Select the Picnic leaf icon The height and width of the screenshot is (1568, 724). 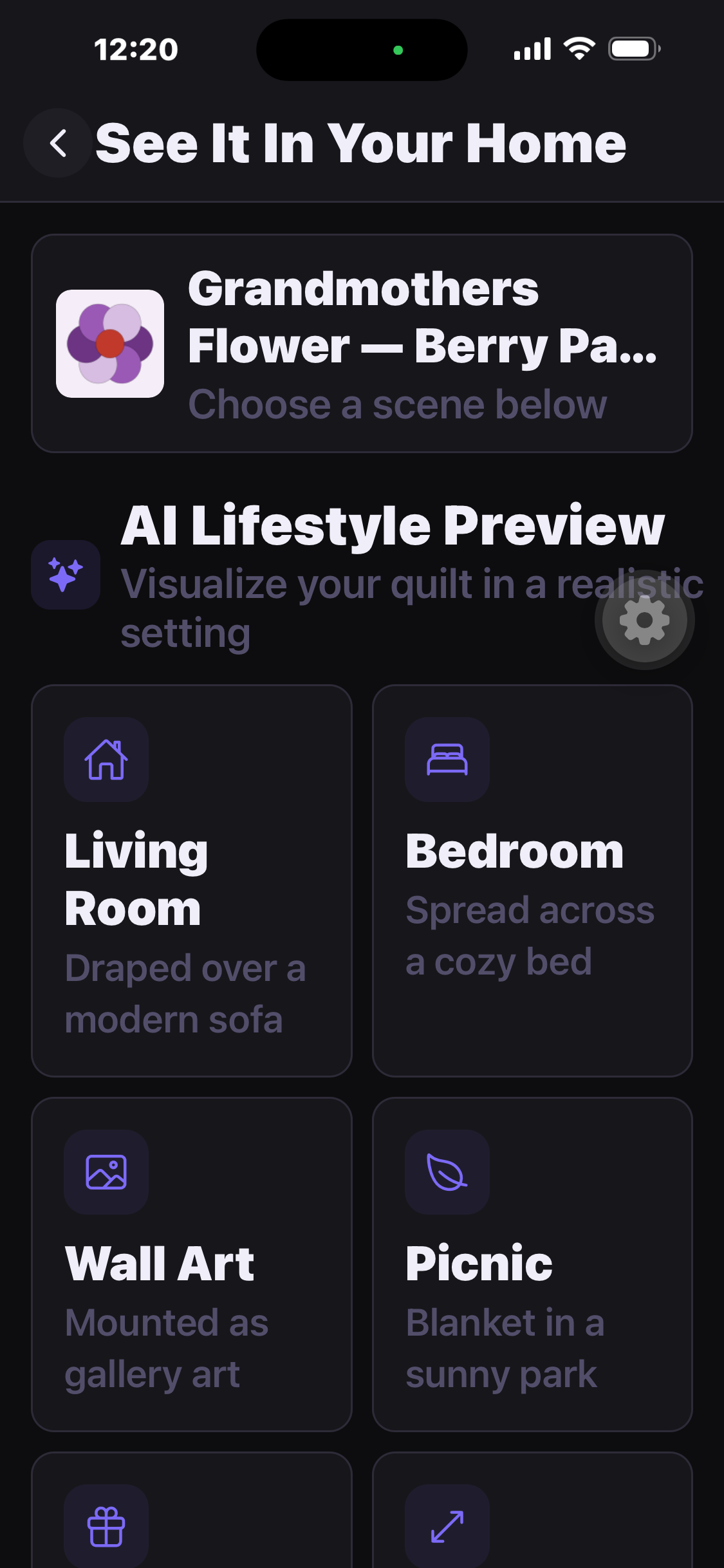[447, 1171]
